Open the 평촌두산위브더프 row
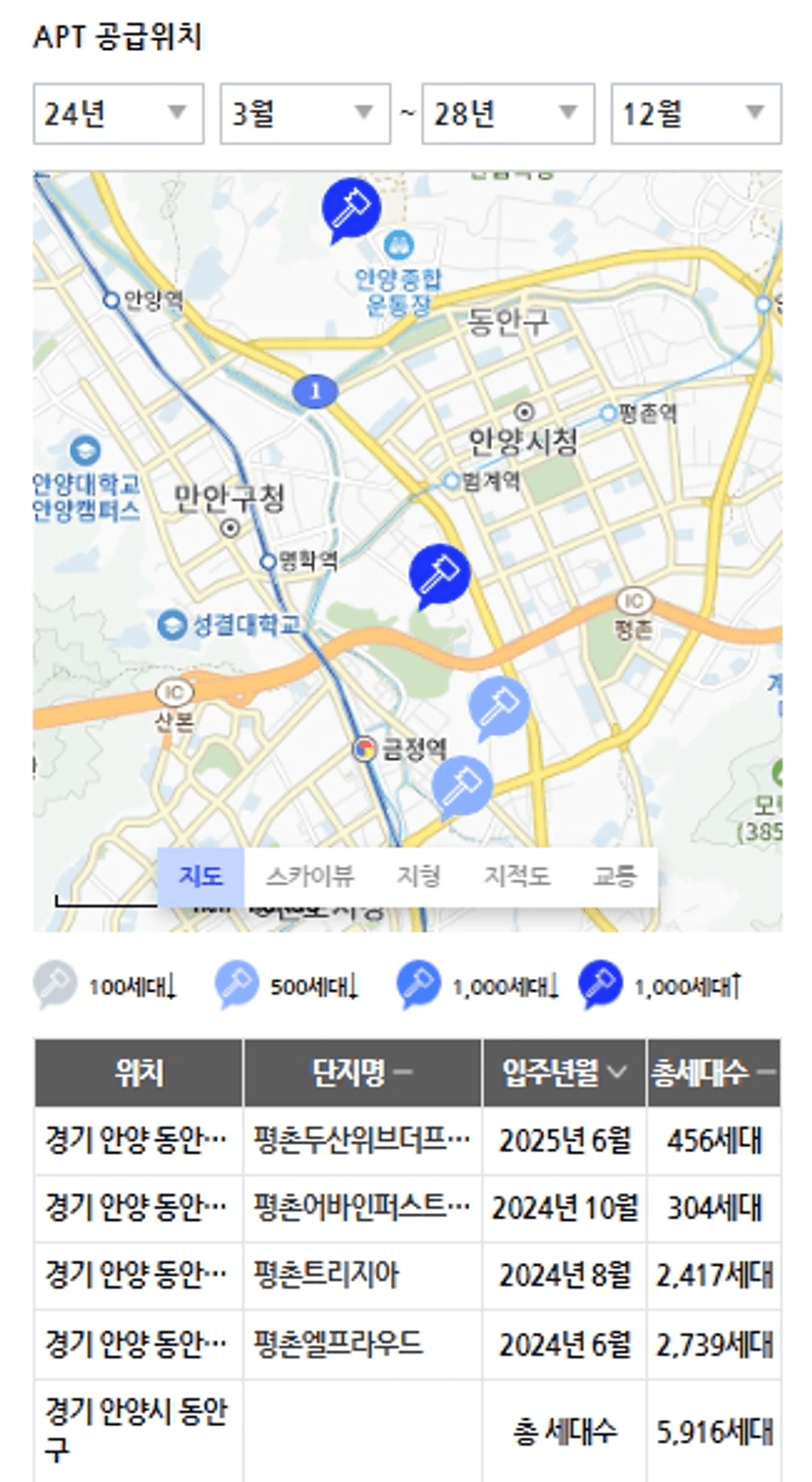Viewport: 812px width, 1482px height. pyautogui.click(x=407, y=1140)
